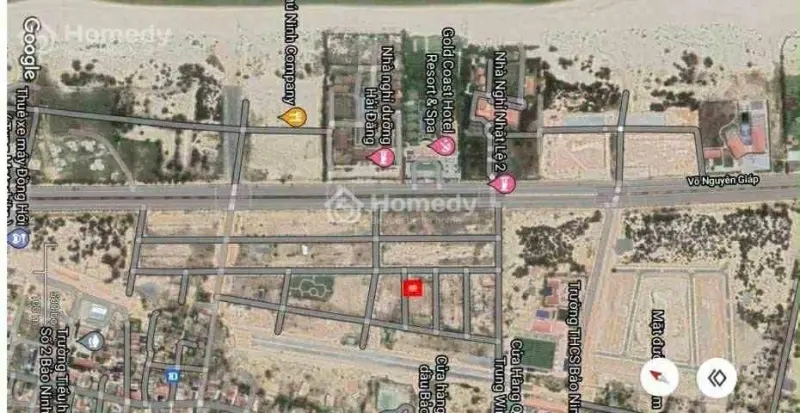800x413 pixels.
Task: Tap the compass to reorient the map
Action: click(x=658, y=378)
